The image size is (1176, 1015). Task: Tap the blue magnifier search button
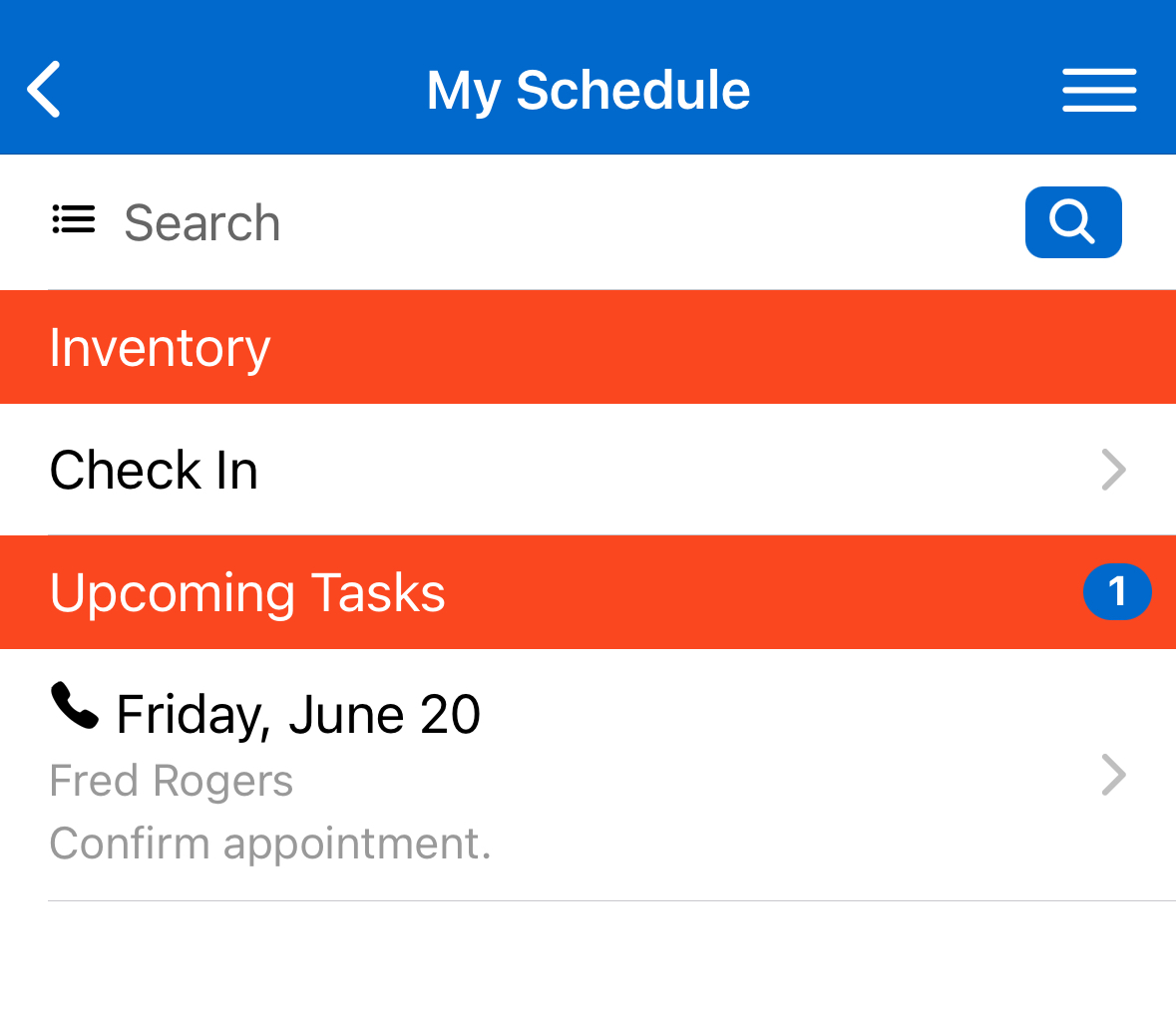(1072, 222)
